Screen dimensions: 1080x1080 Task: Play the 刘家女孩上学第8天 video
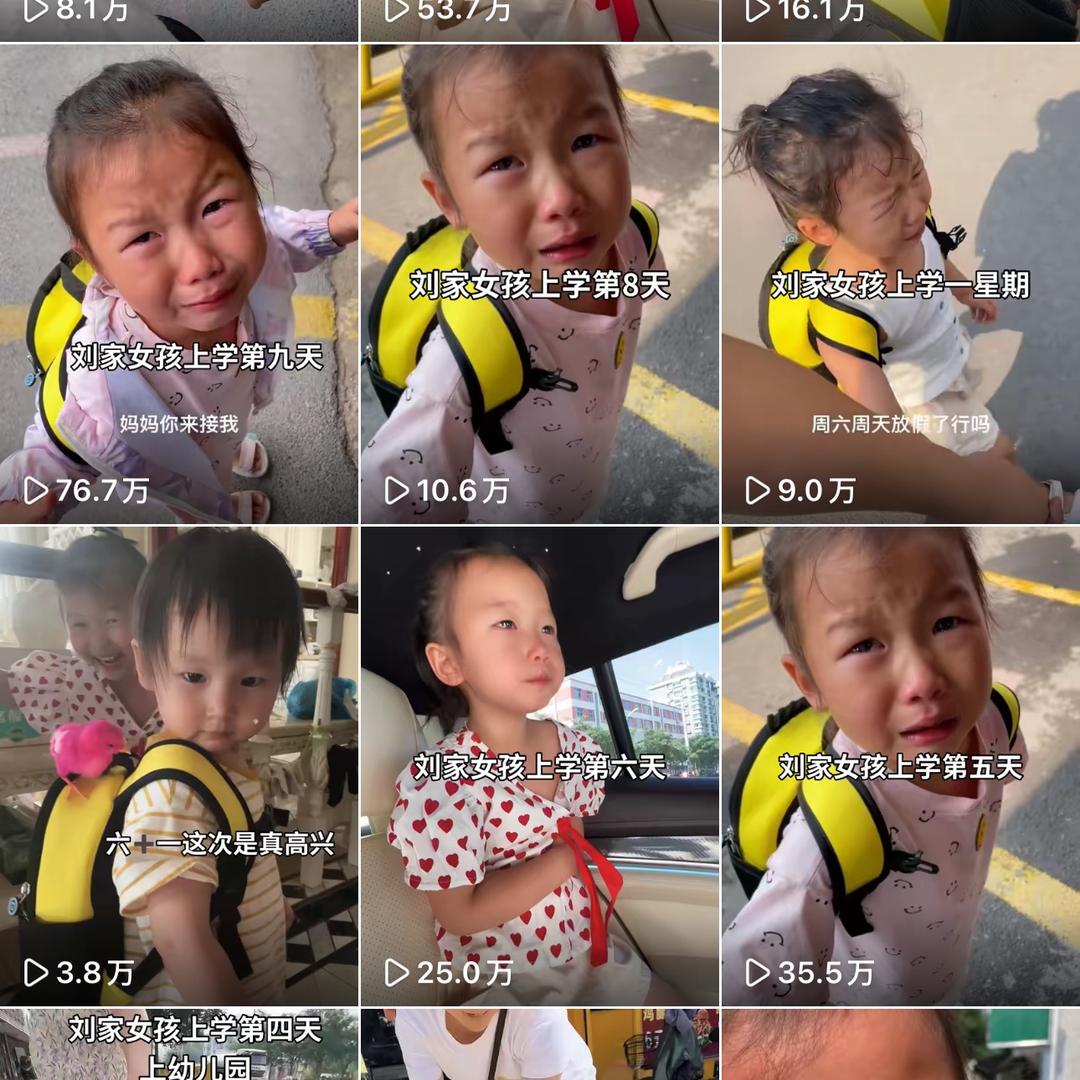tap(540, 285)
